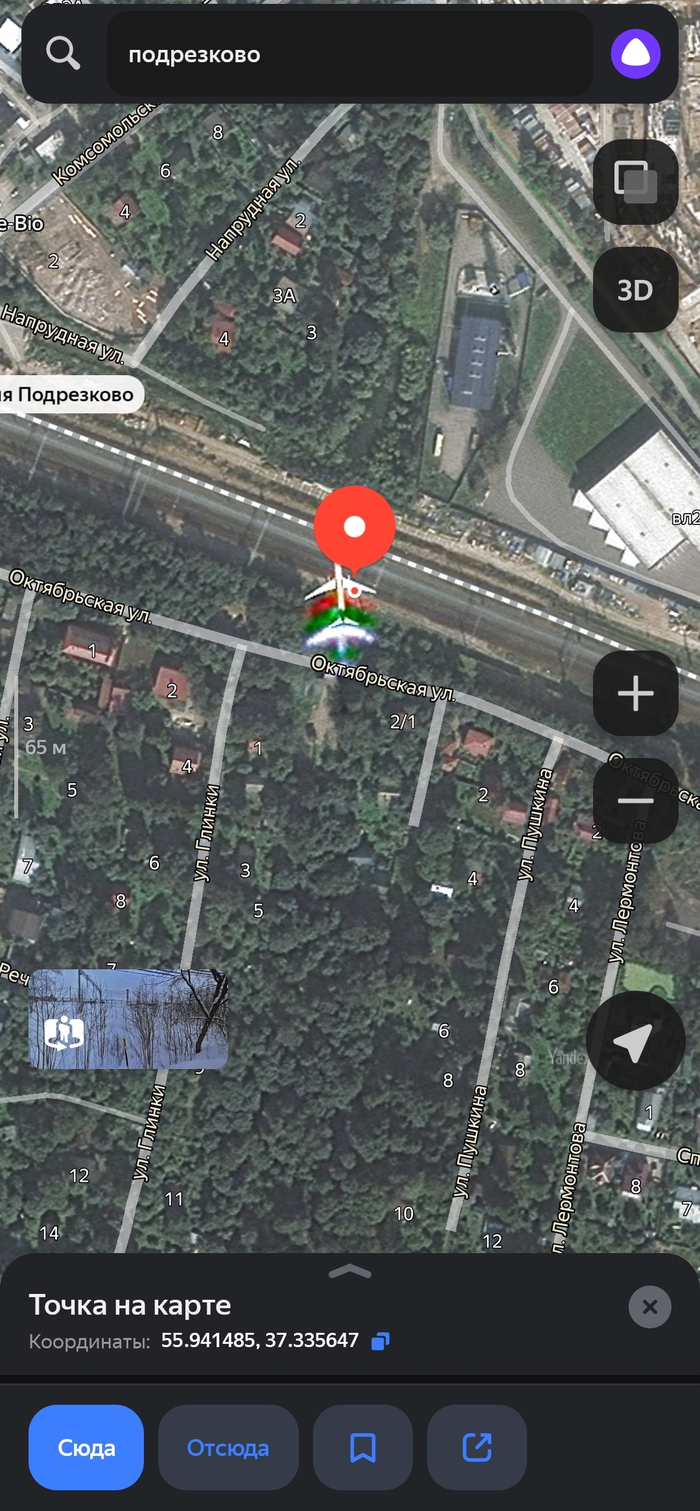Image resolution: width=700 pixels, height=1511 pixels.
Task: Zoom out on the map
Action: [x=635, y=801]
